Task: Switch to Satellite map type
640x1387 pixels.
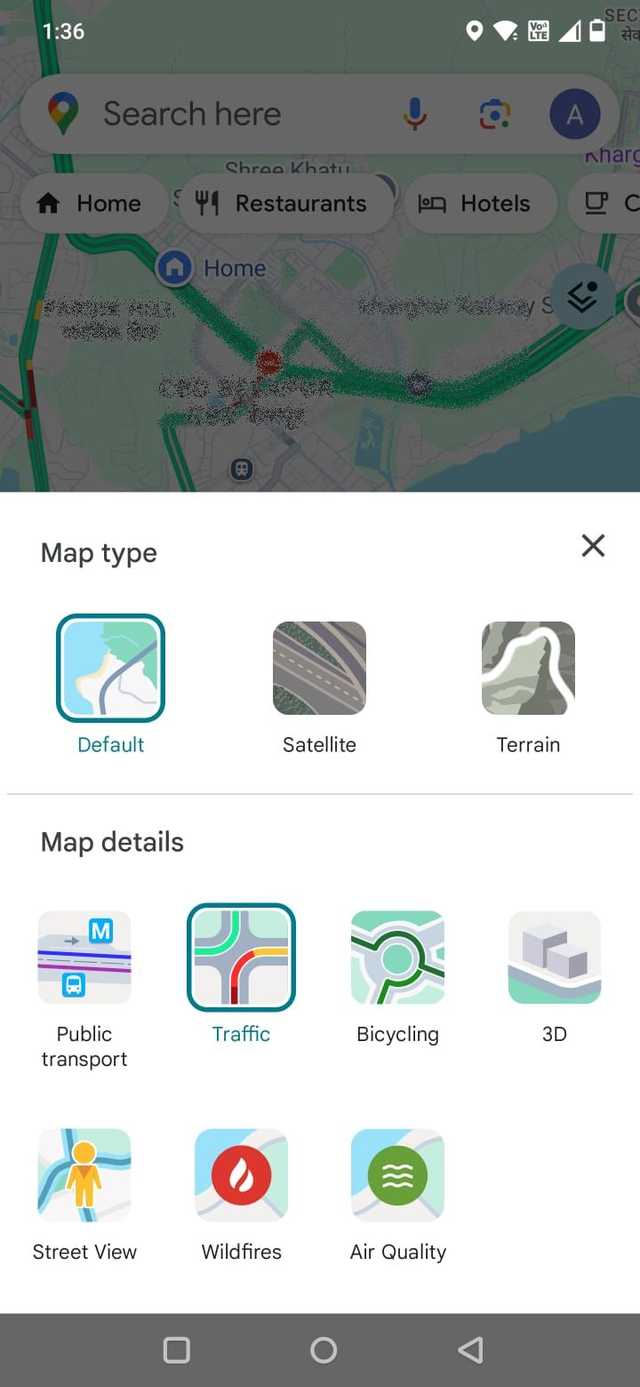Action: tap(319, 668)
